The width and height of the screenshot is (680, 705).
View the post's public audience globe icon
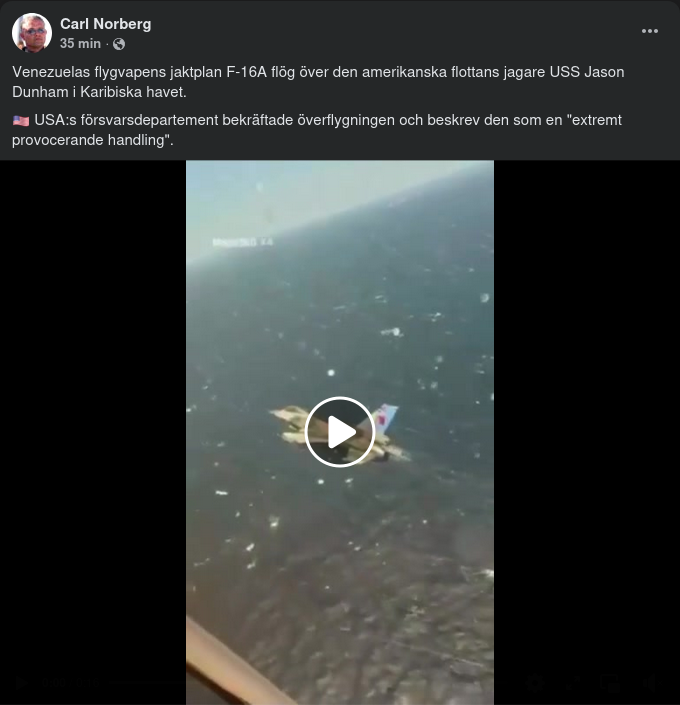(x=119, y=44)
